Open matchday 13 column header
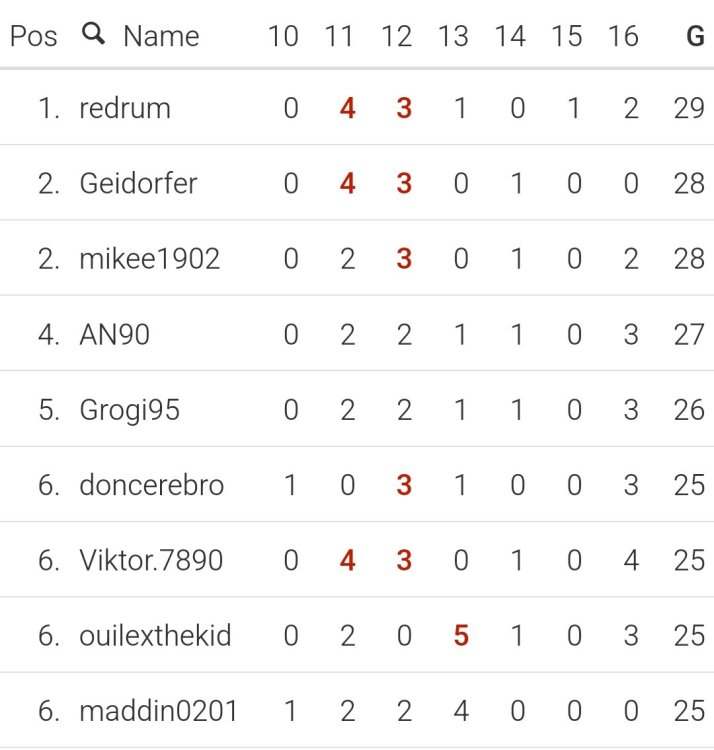Image resolution: width=714 pixels, height=750 pixels. [x=453, y=36]
